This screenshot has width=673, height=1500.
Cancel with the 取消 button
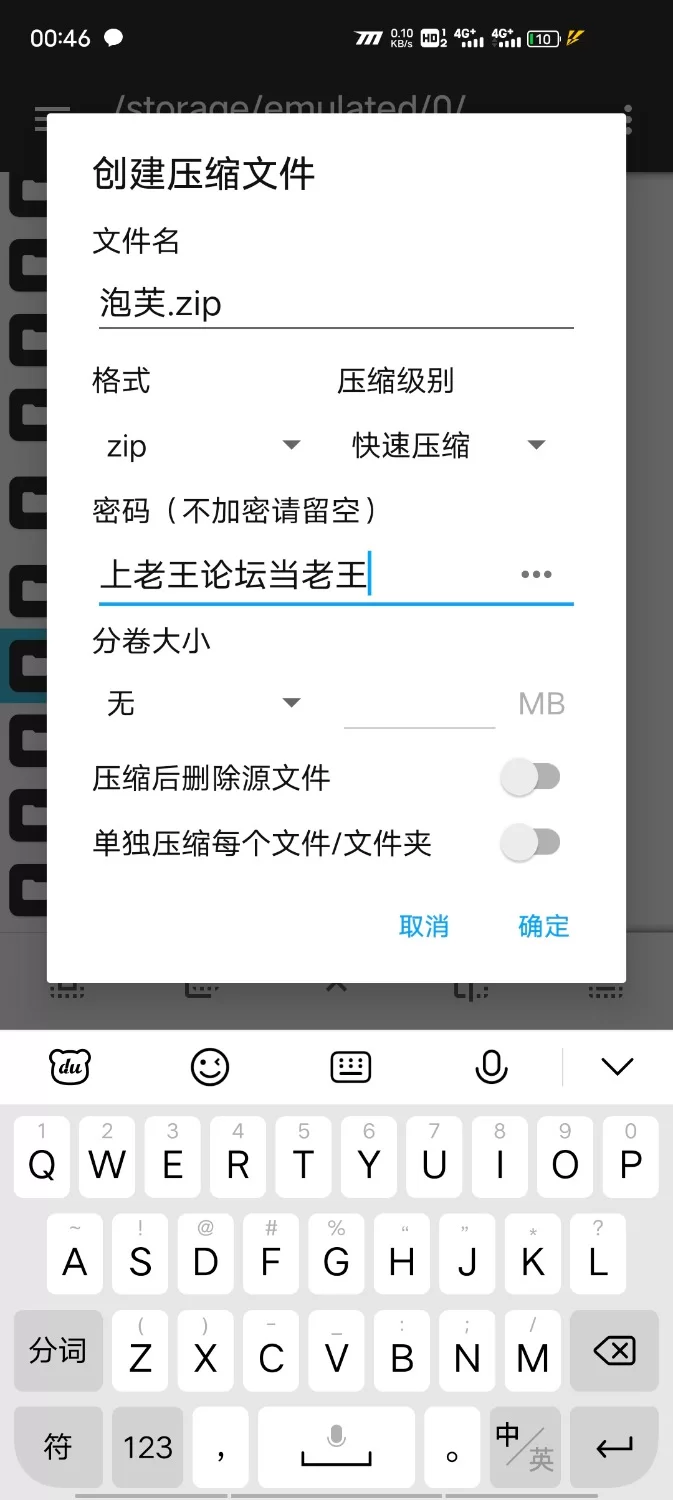point(424,926)
